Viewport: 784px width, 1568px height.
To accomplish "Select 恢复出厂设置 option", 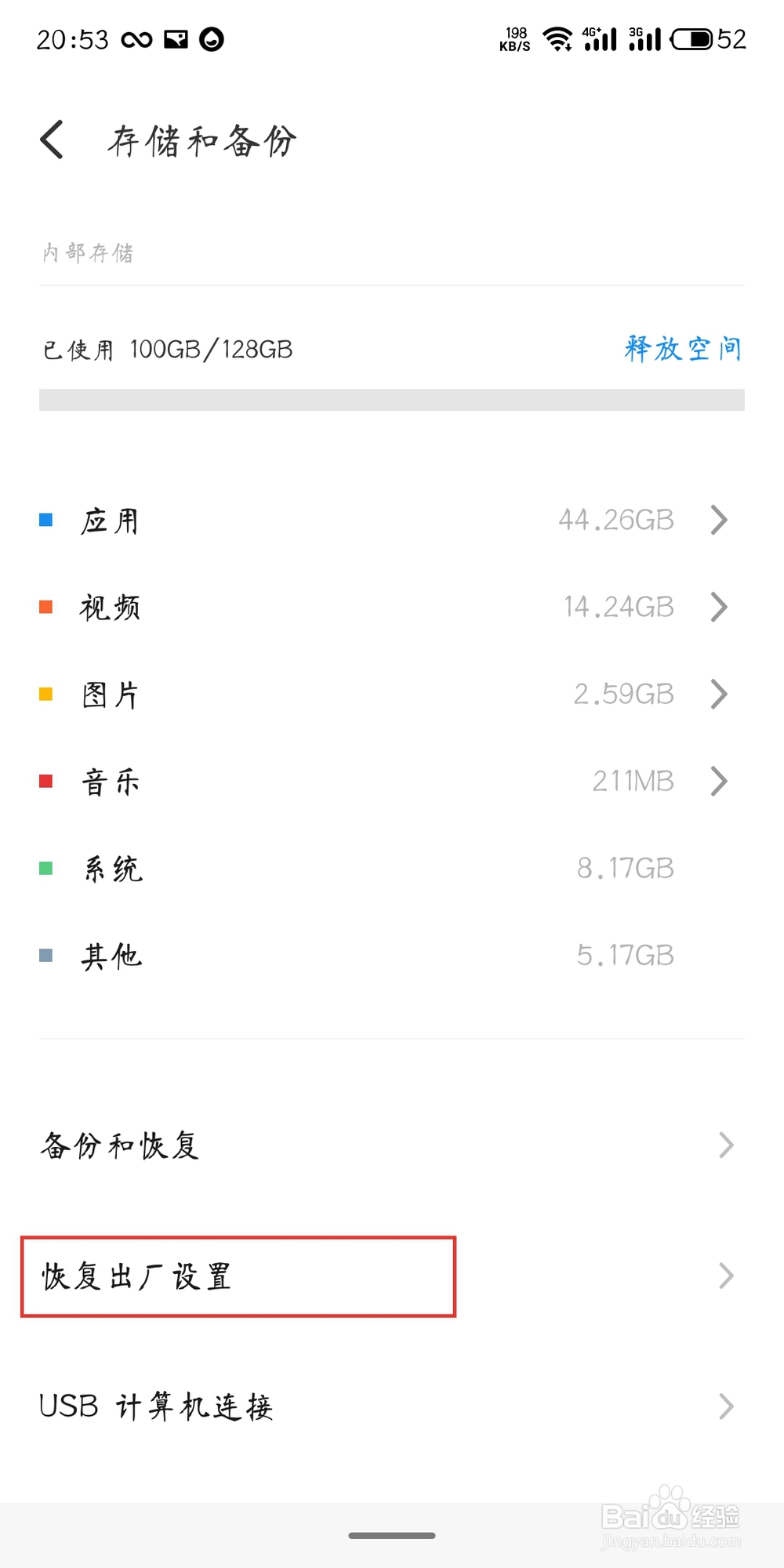I will [x=392, y=1276].
